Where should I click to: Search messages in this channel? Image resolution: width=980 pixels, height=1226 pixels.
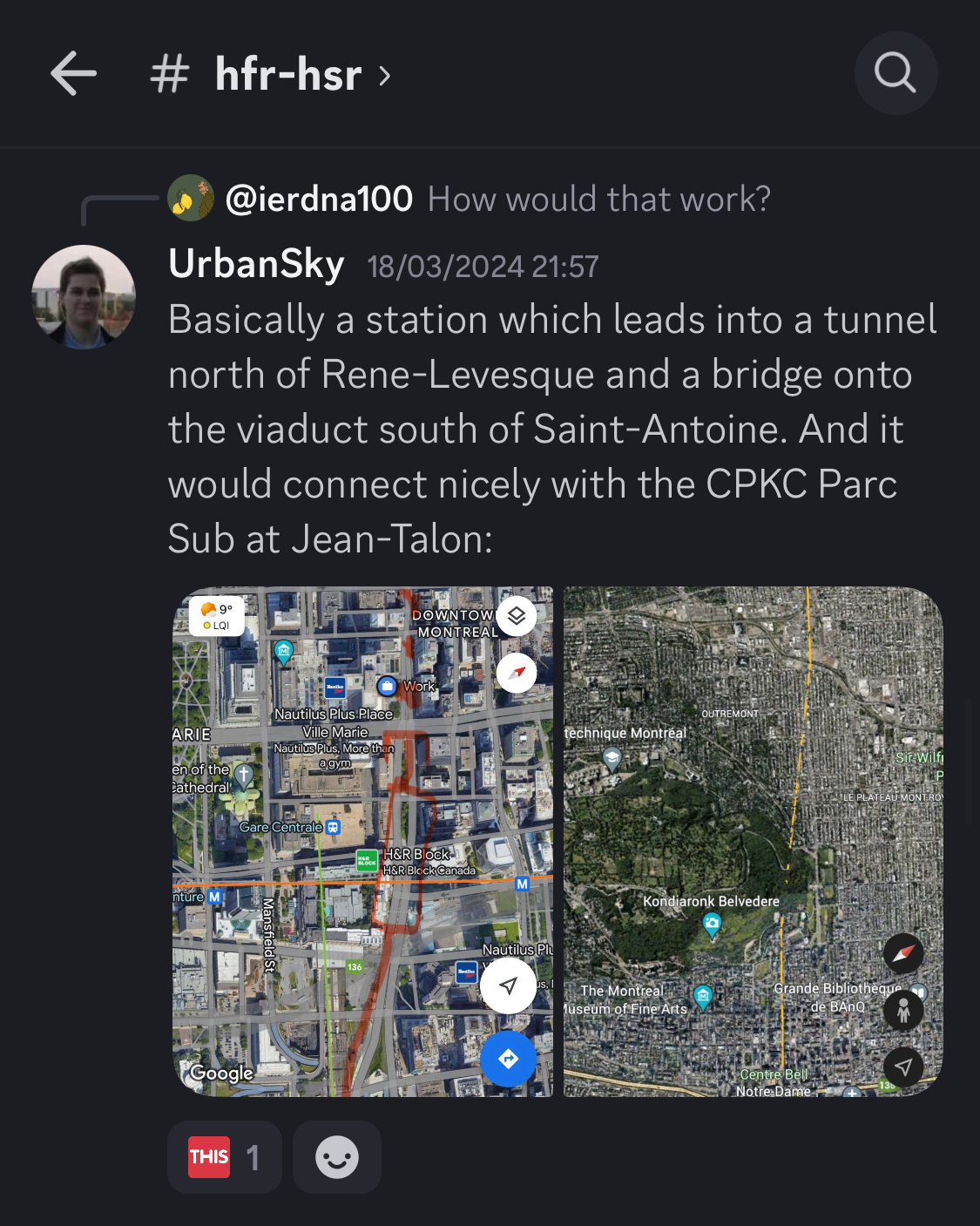pyautogui.click(x=895, y=73)
